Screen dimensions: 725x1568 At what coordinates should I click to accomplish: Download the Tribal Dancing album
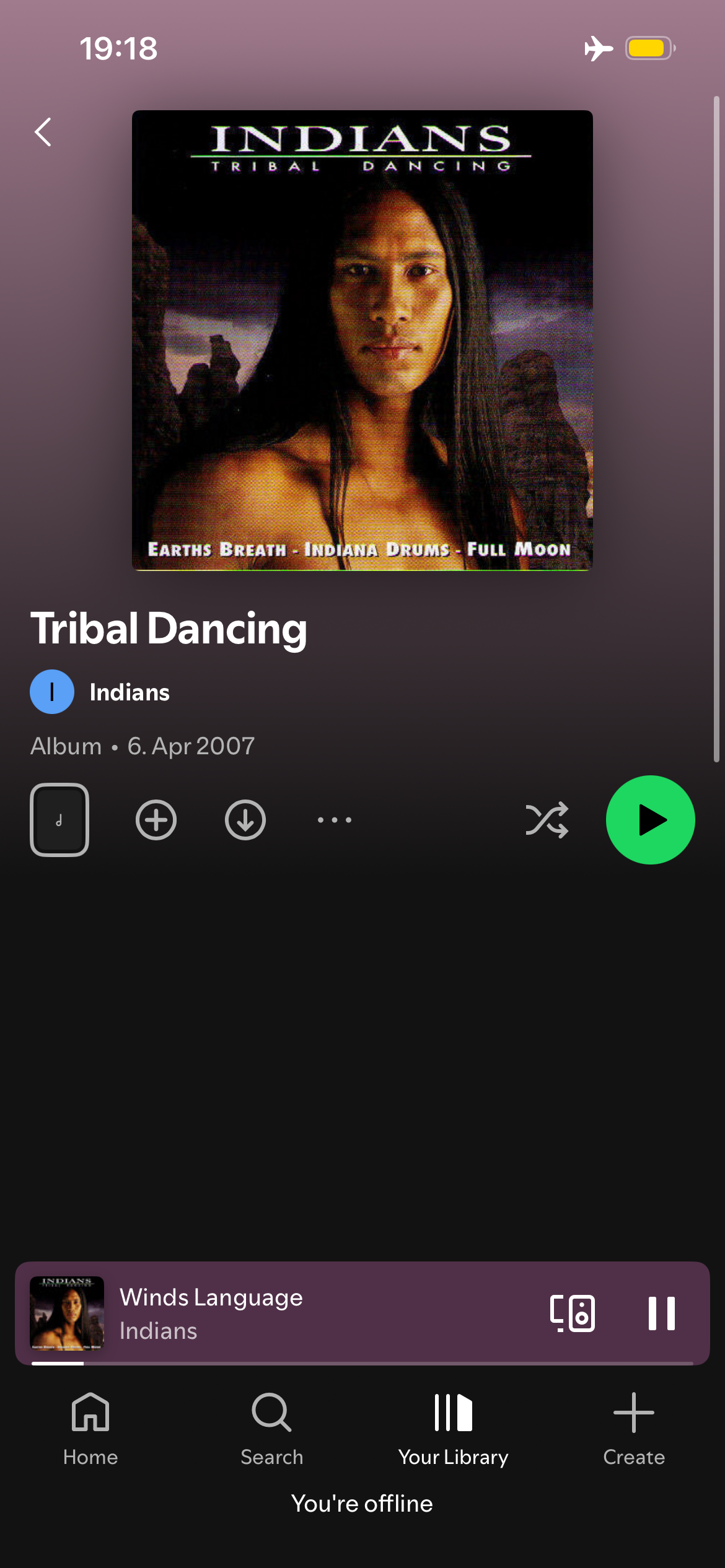coord(245,820)
